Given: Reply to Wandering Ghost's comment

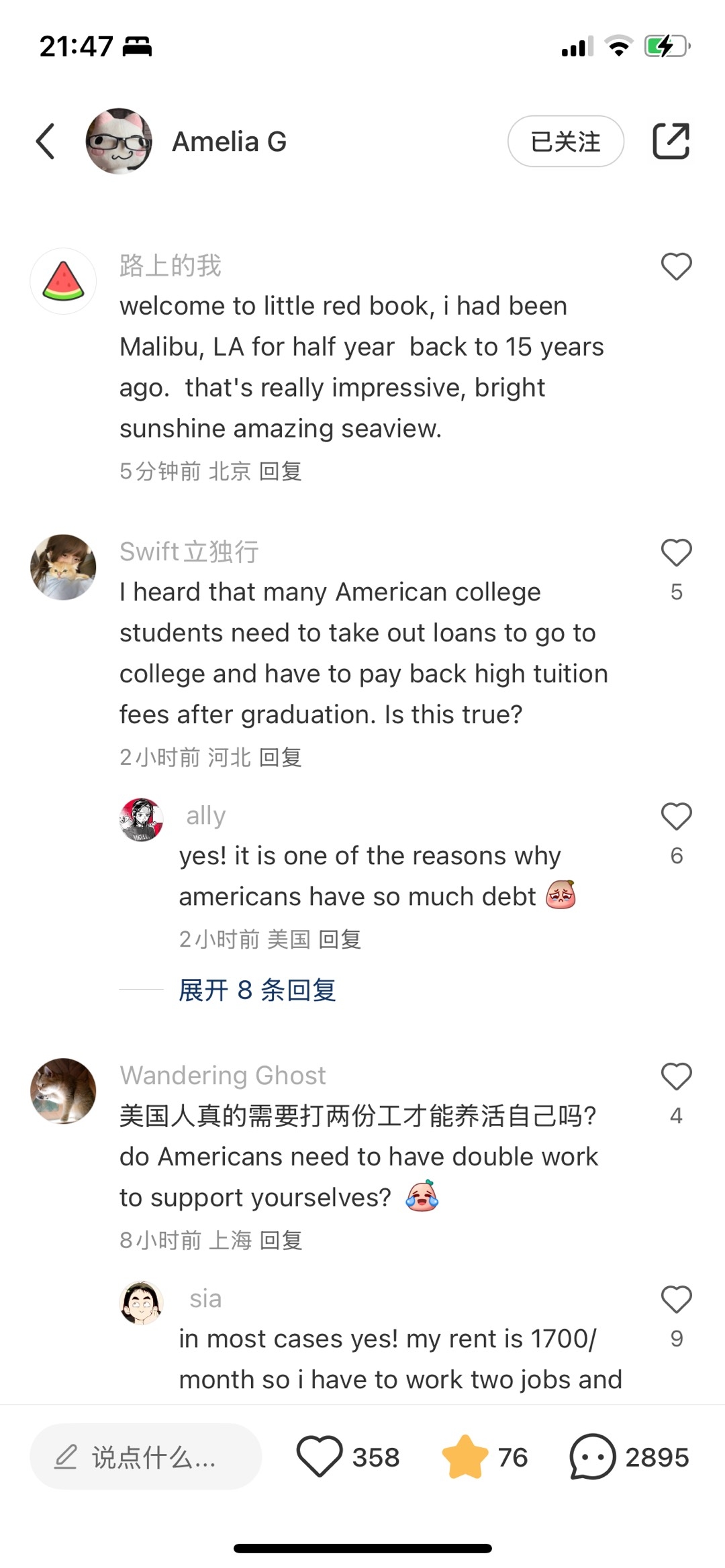Looking at the screenshot, I should pos(281,1241).
